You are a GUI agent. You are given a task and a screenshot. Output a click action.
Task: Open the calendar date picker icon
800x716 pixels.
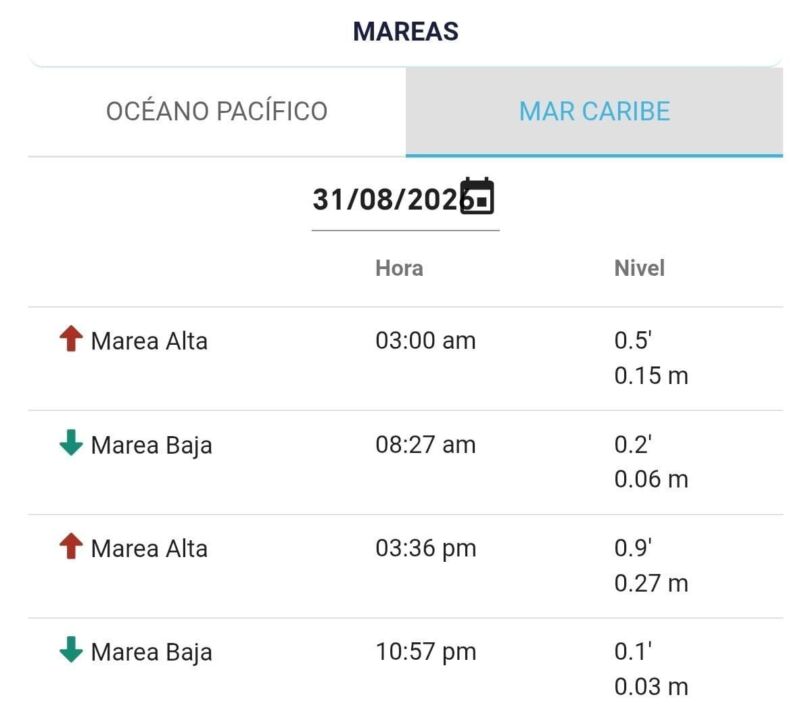[477, 196]
